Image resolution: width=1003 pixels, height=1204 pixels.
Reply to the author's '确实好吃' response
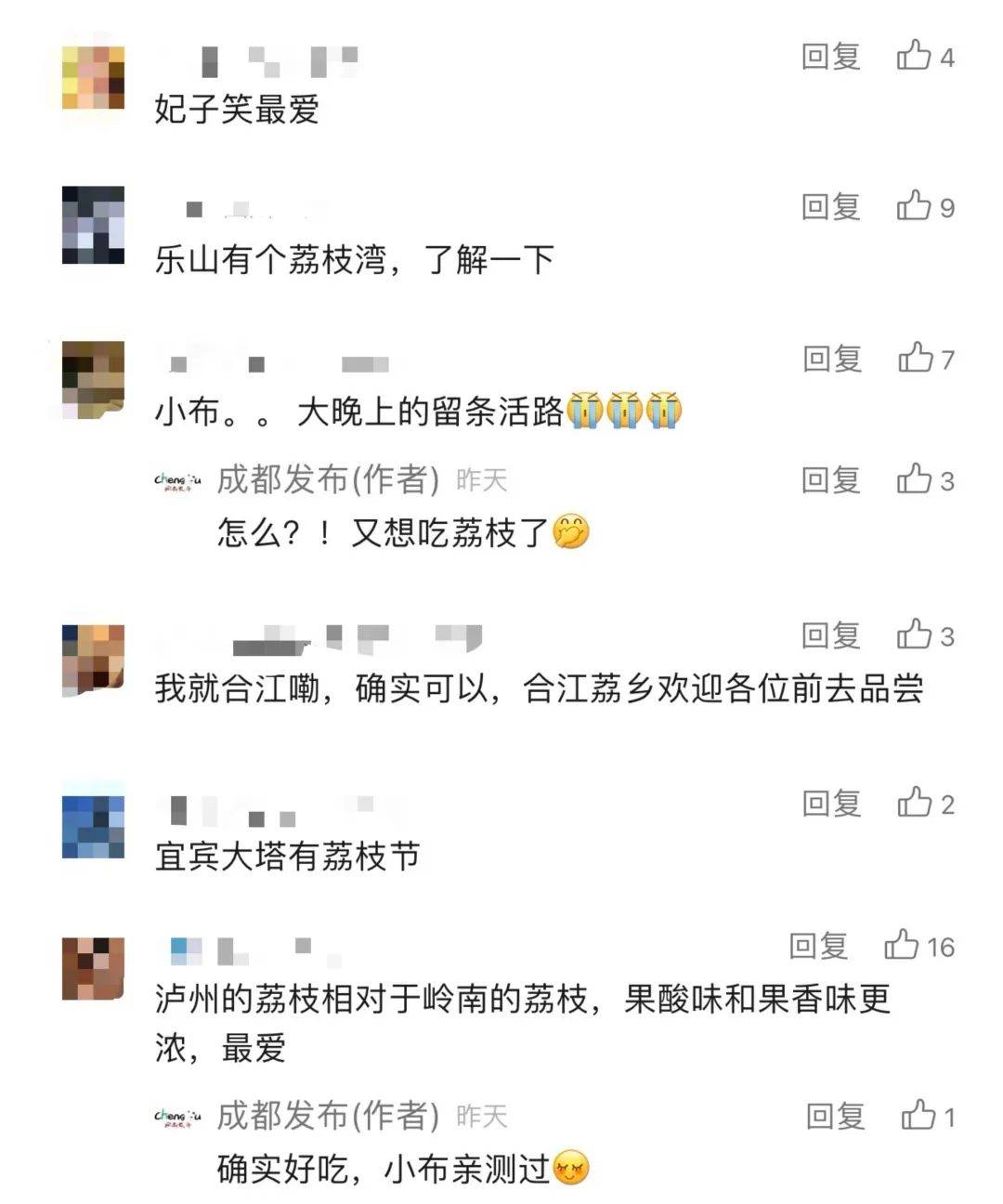[x=835, y=1116]
